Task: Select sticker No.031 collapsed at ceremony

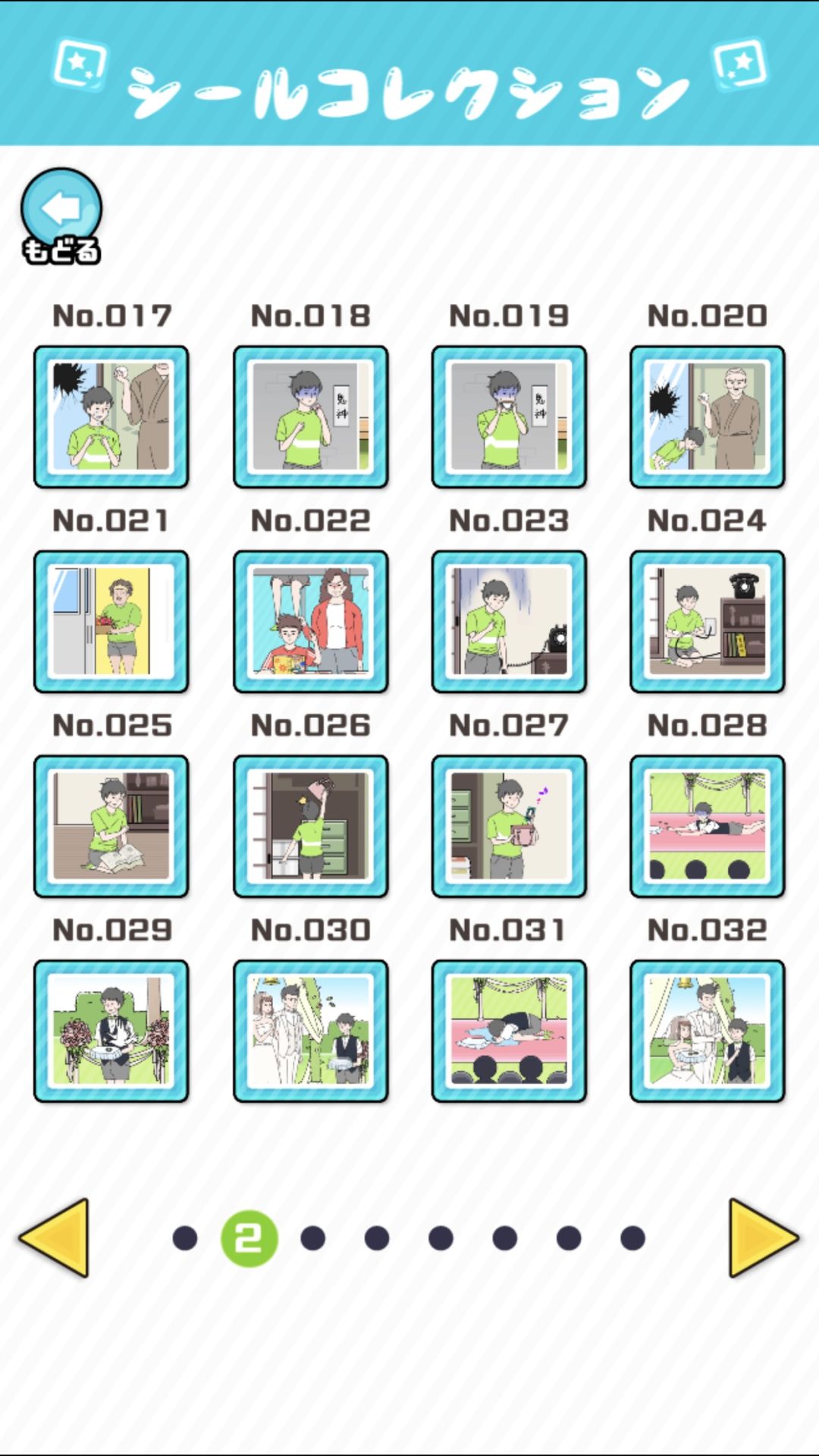Action: coord(509,1030)
